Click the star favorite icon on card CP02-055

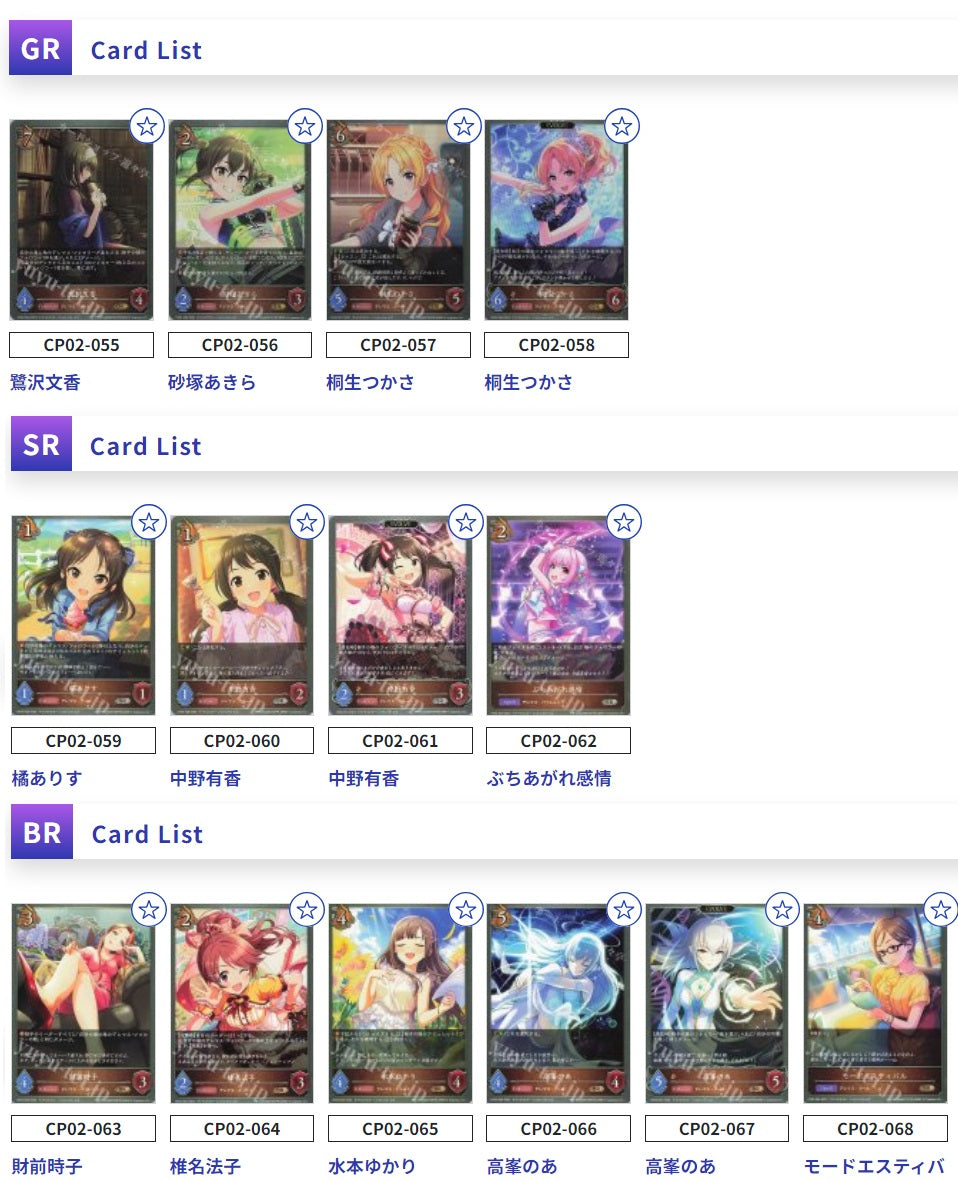[x=148, y=126]
